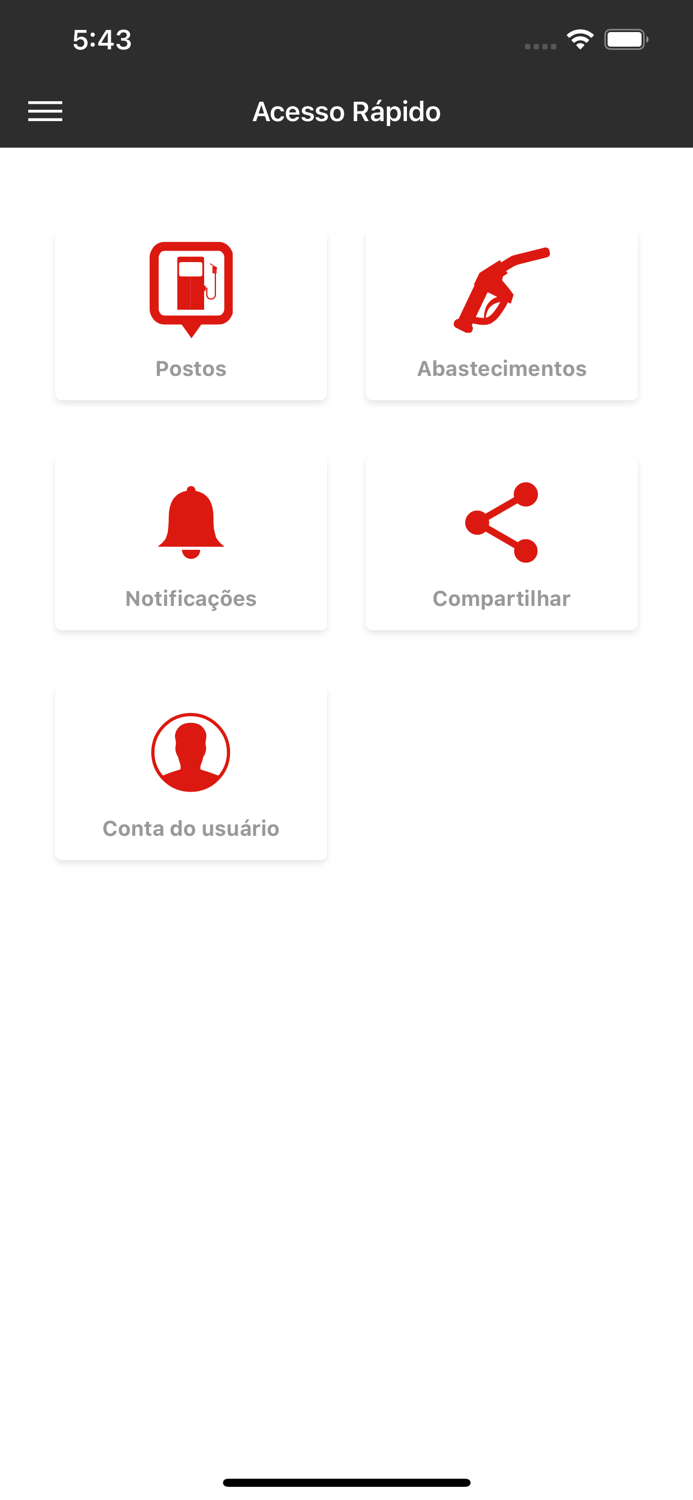Open the Abastecimentos card

[501, 315]
